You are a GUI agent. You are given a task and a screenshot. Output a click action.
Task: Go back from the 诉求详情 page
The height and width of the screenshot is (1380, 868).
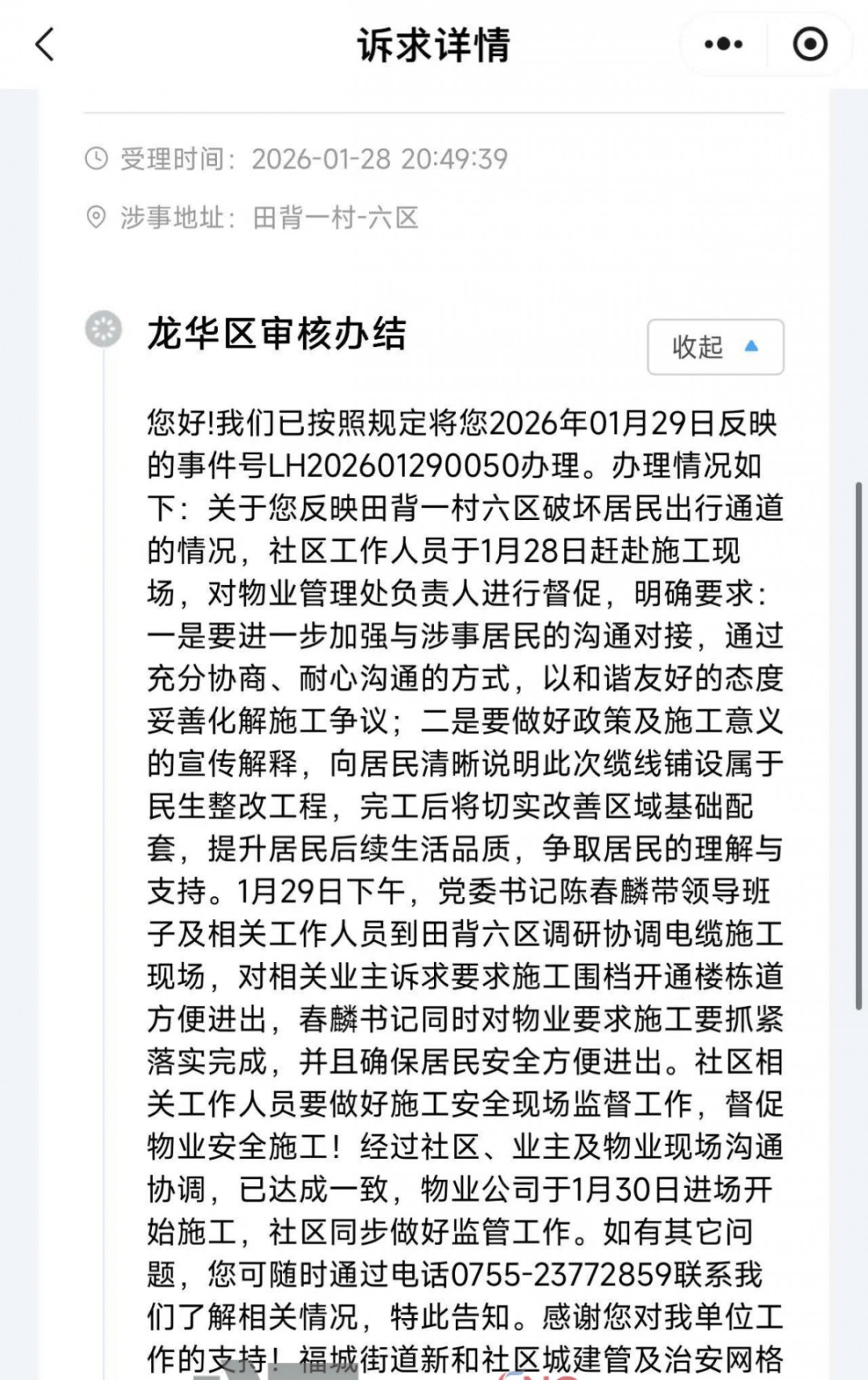tap(45, 44)
